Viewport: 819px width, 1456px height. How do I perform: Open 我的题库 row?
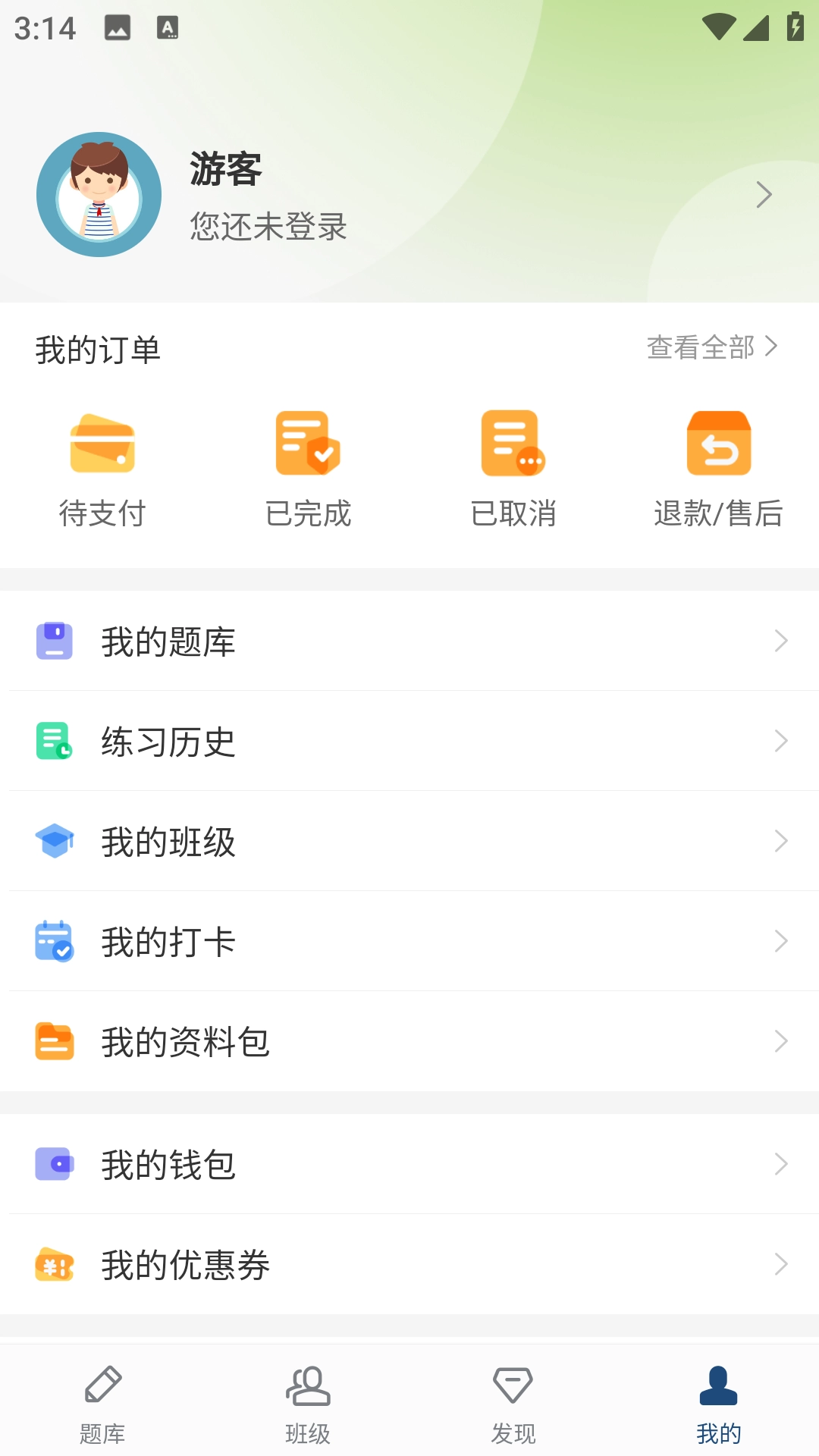(409, 642)
